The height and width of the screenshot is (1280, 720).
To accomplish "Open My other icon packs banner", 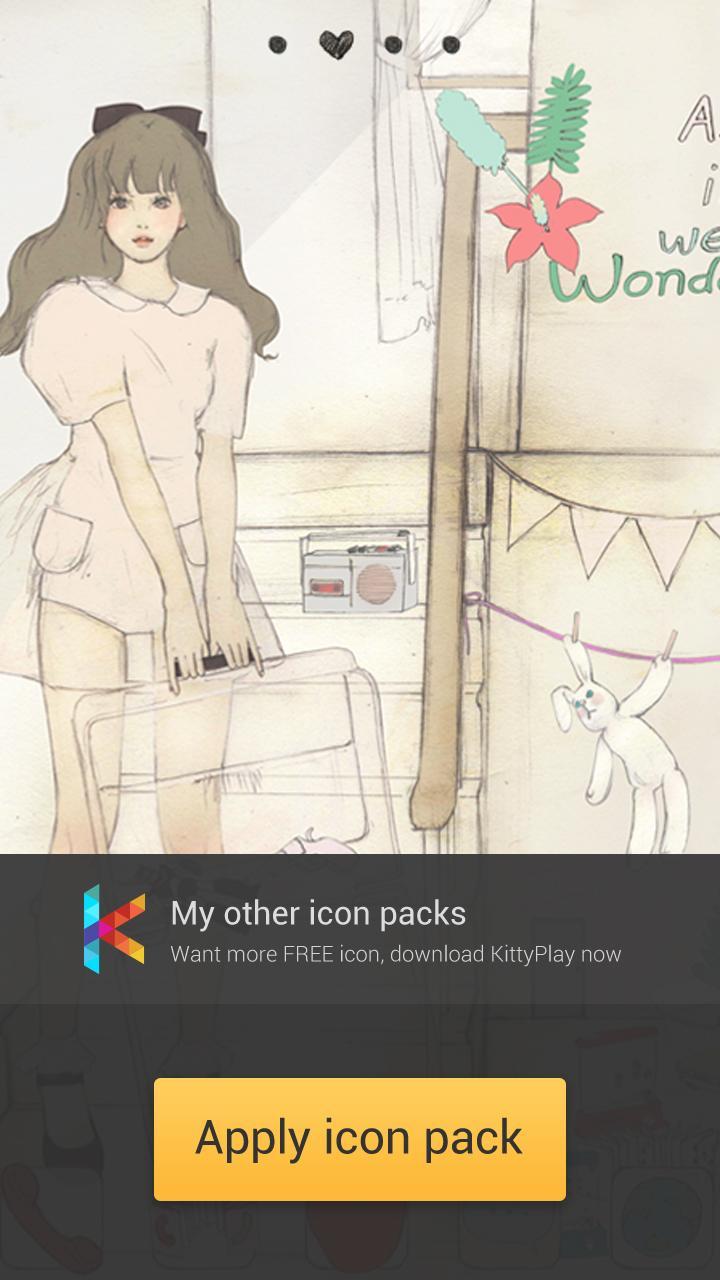I will pyautogui.click(x=360, y=930).
